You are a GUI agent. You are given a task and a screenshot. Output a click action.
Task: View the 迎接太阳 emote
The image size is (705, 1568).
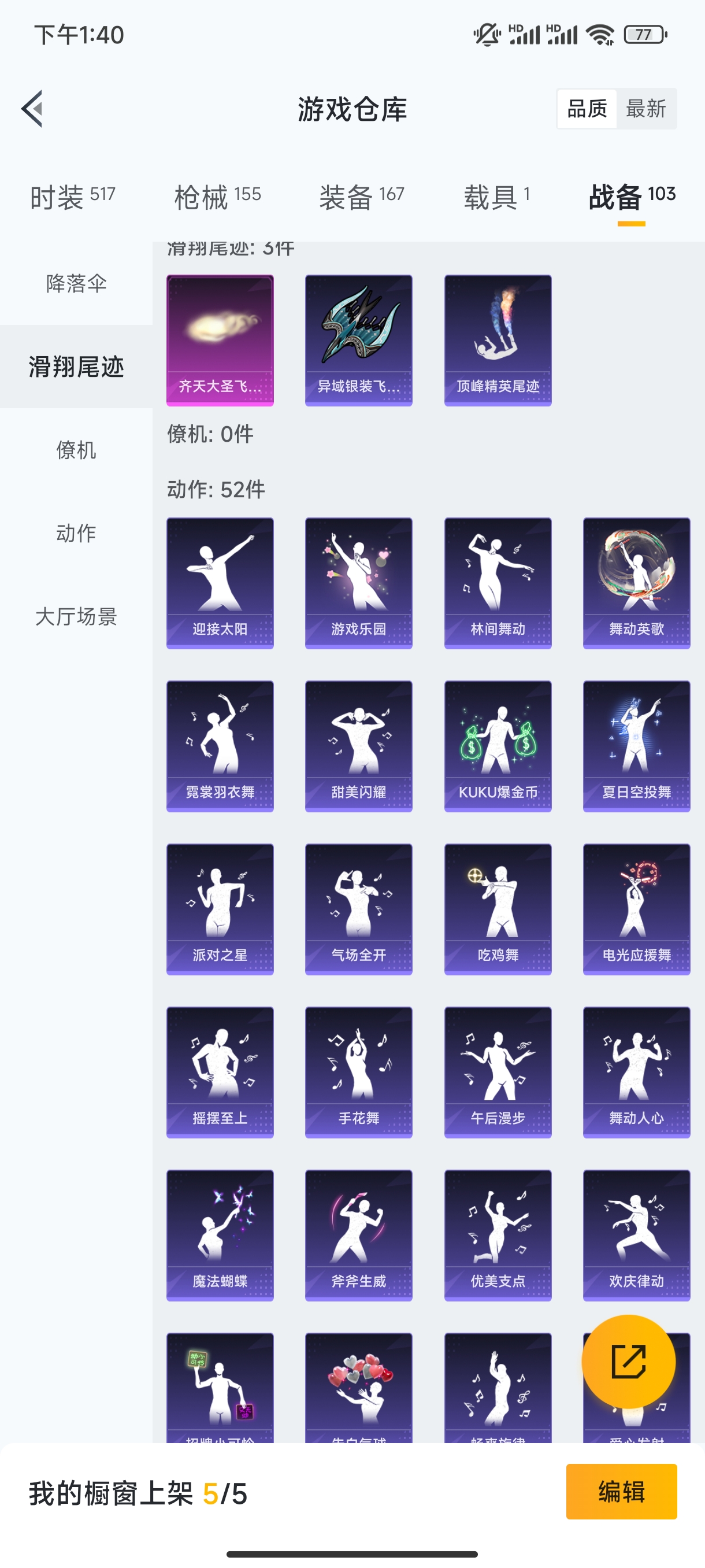tap(220, 583)
